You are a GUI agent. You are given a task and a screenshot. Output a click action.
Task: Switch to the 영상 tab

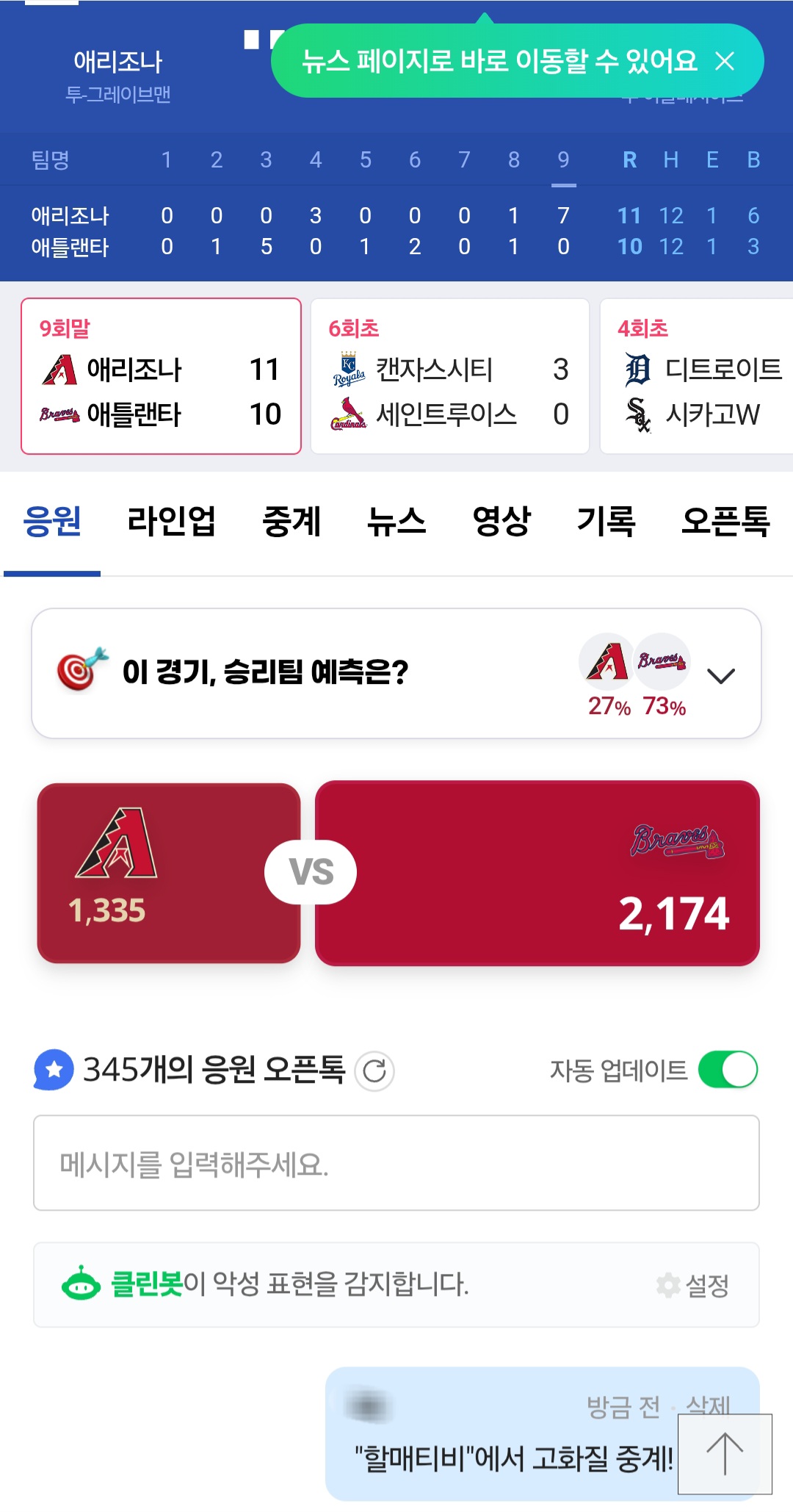pos(501,522)
